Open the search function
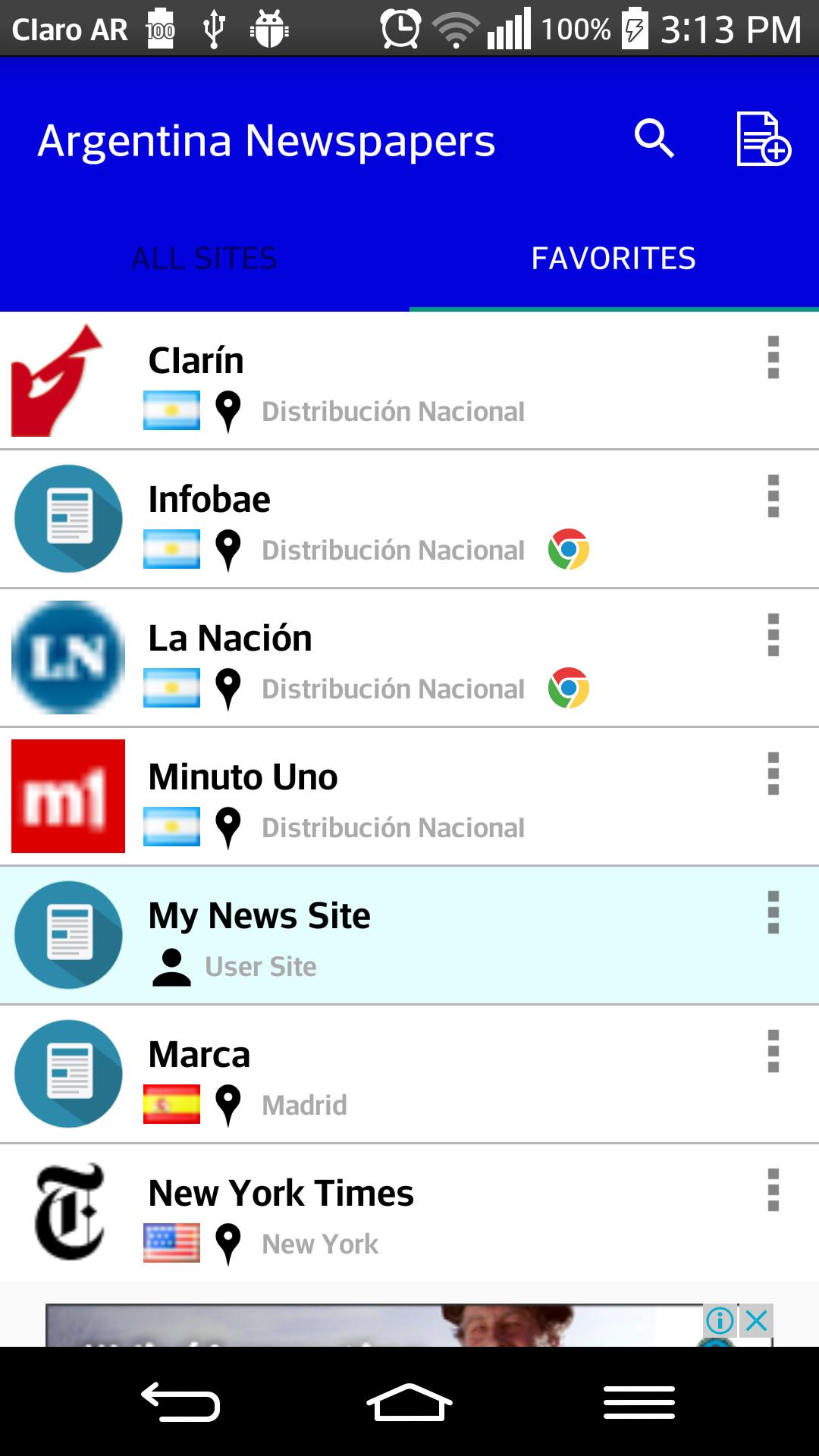Screen dimensions: 819x1456 click(x=655, y=140)
